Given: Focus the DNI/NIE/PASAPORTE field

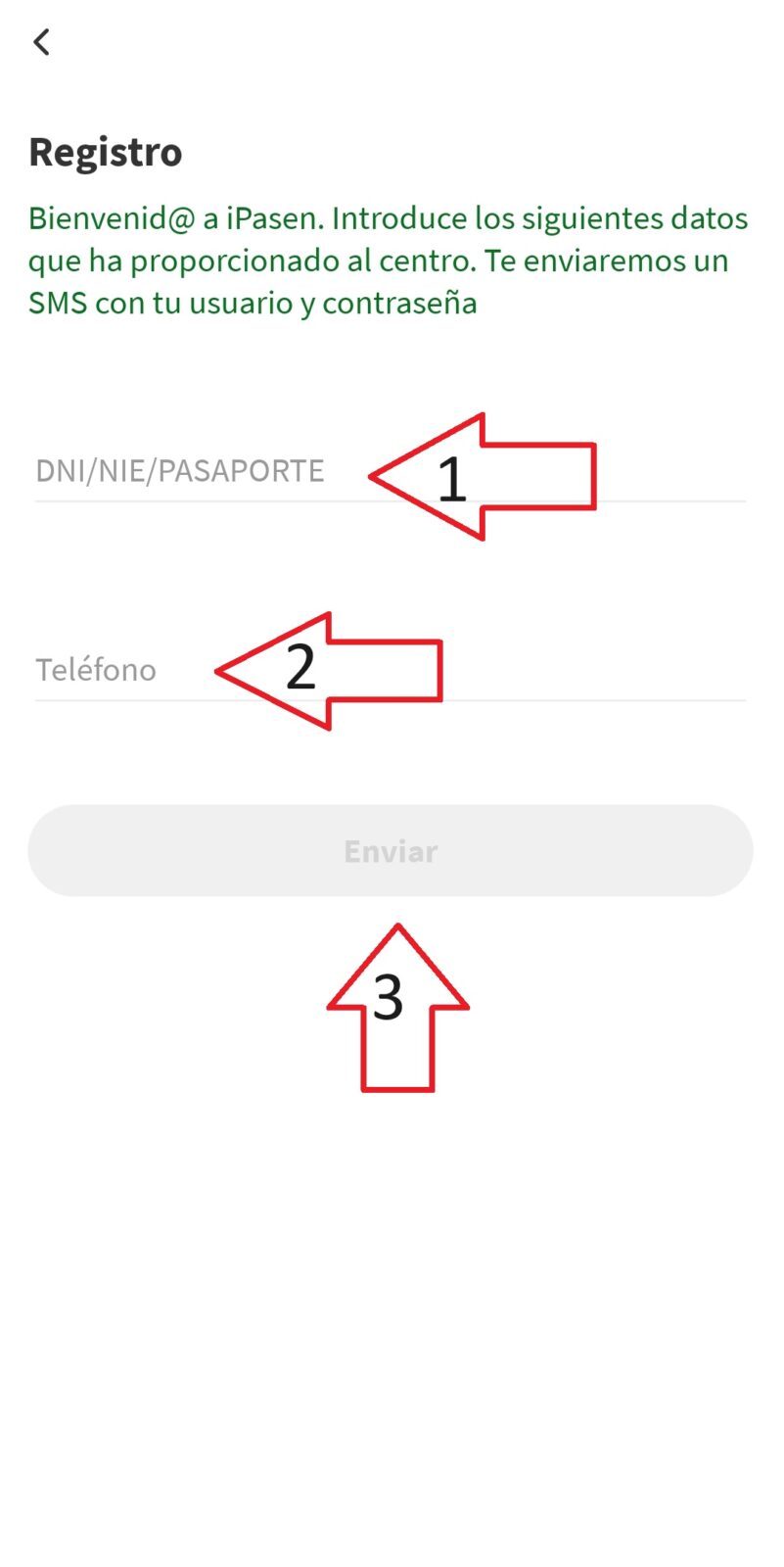Looking at the screenshot, I should (x=196, y=471).
